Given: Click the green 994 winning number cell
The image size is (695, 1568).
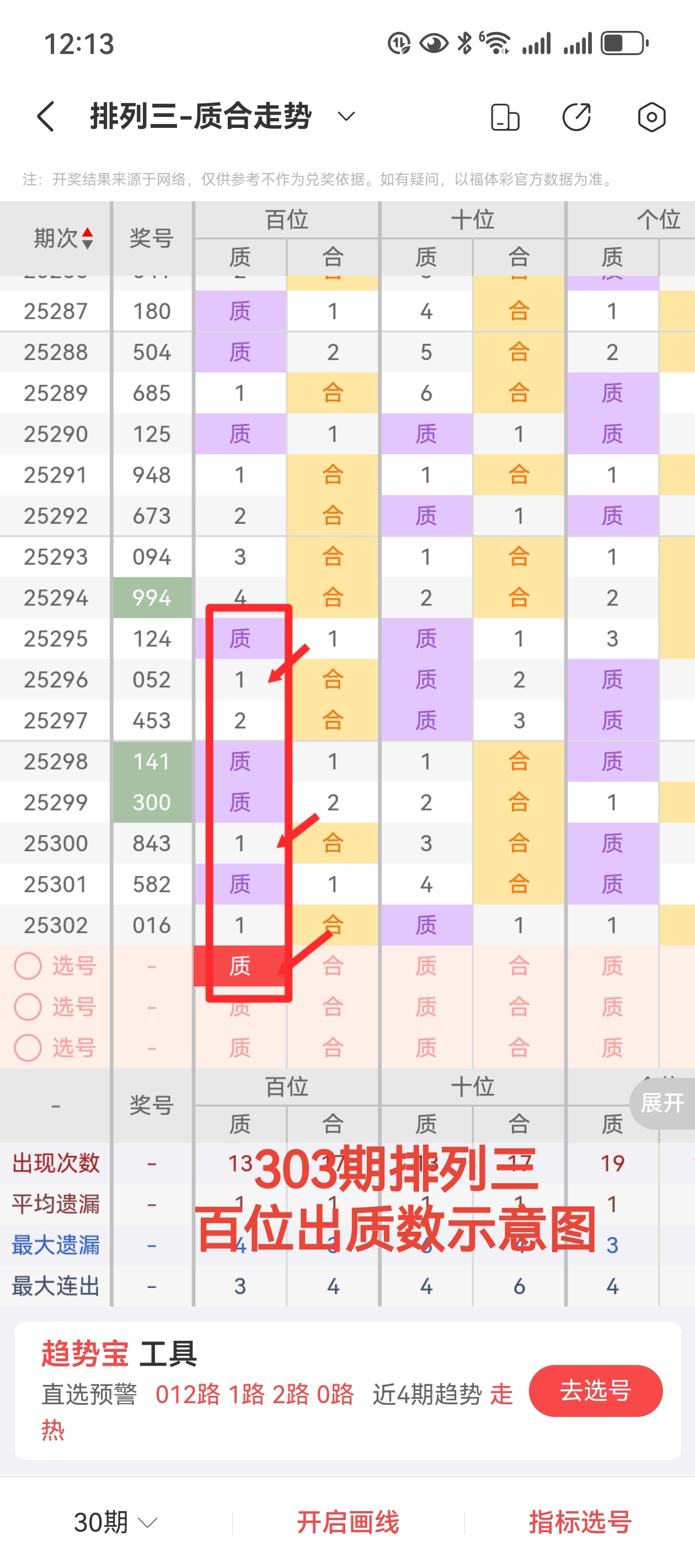Looking at the screenshot, I should point(152,597).
